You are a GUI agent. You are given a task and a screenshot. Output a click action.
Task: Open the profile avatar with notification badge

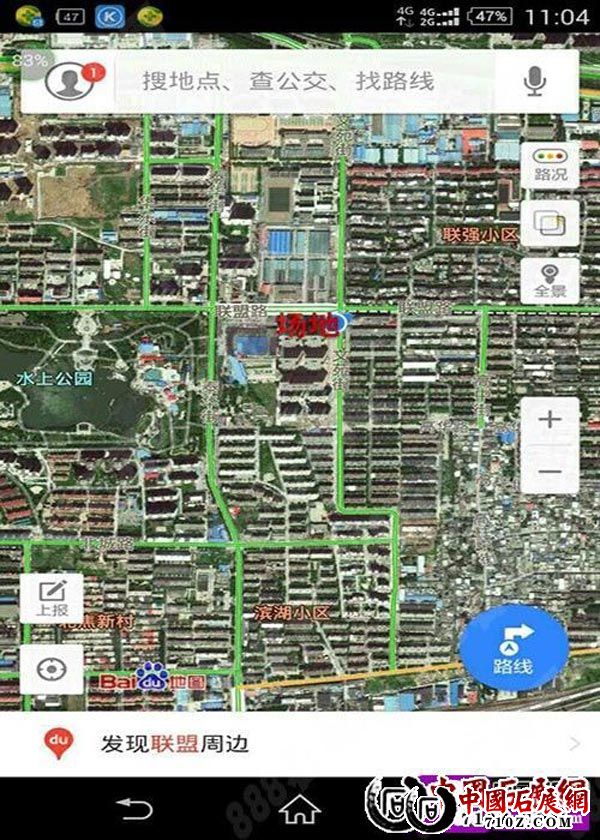70,82
